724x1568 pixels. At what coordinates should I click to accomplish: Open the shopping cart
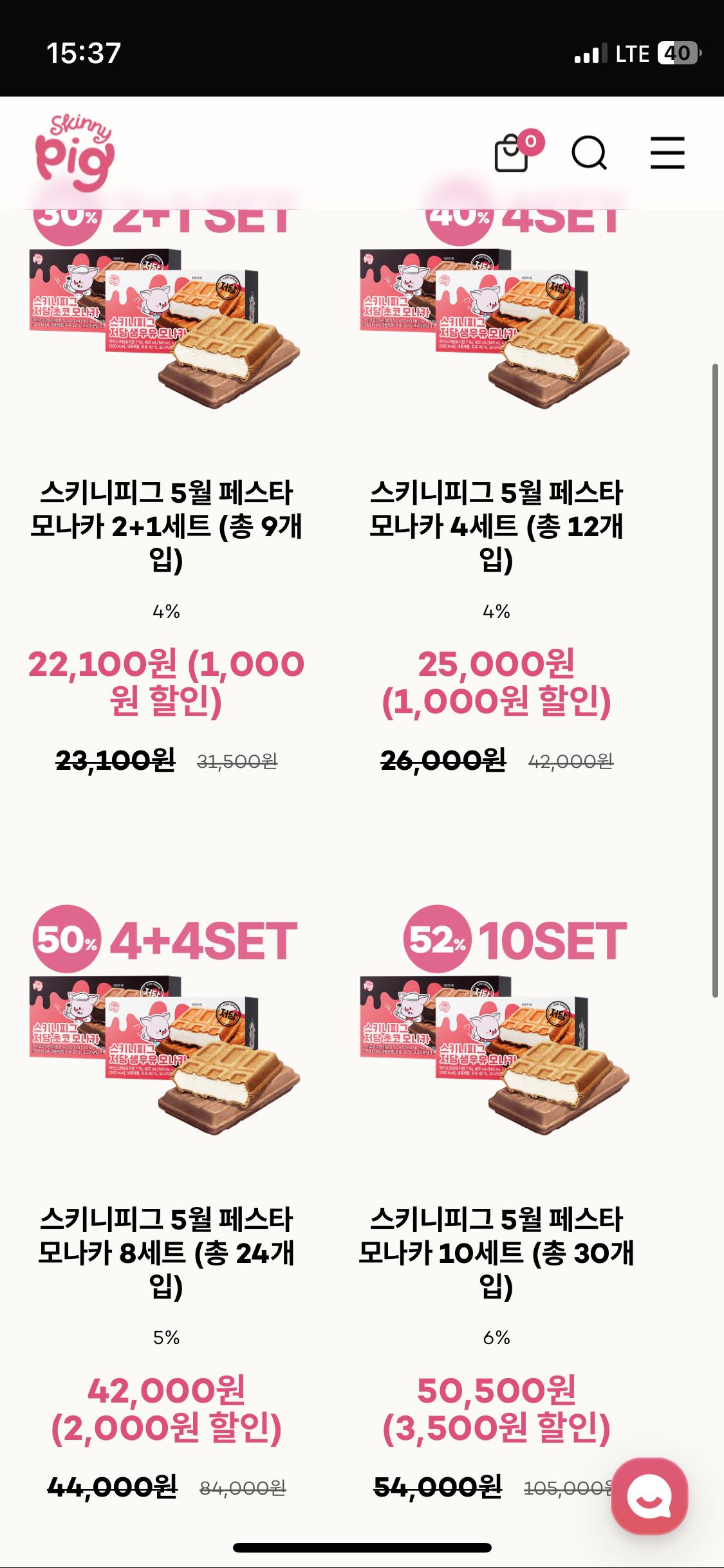(x=512, y=153)
